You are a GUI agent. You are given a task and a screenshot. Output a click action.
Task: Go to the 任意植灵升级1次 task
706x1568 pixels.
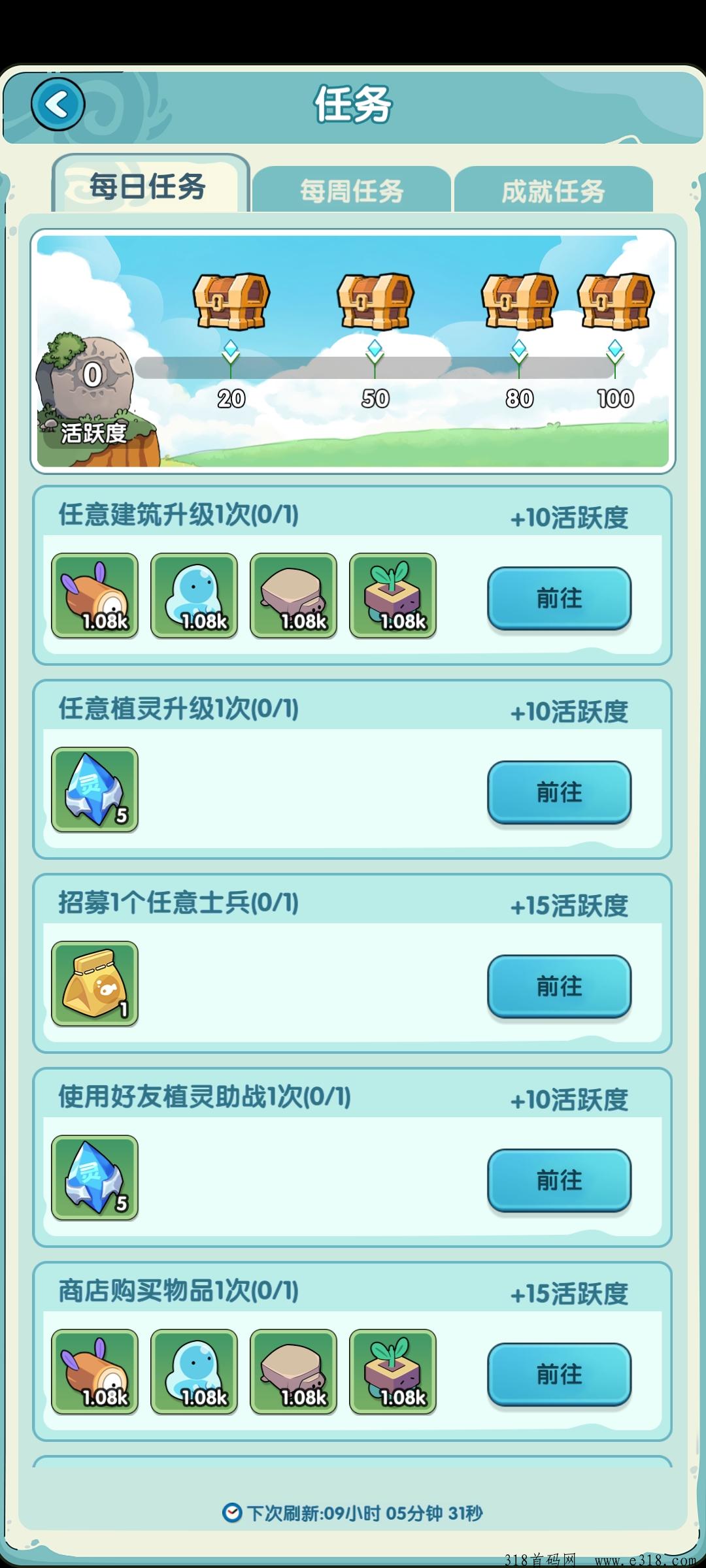tap(560, 792)
